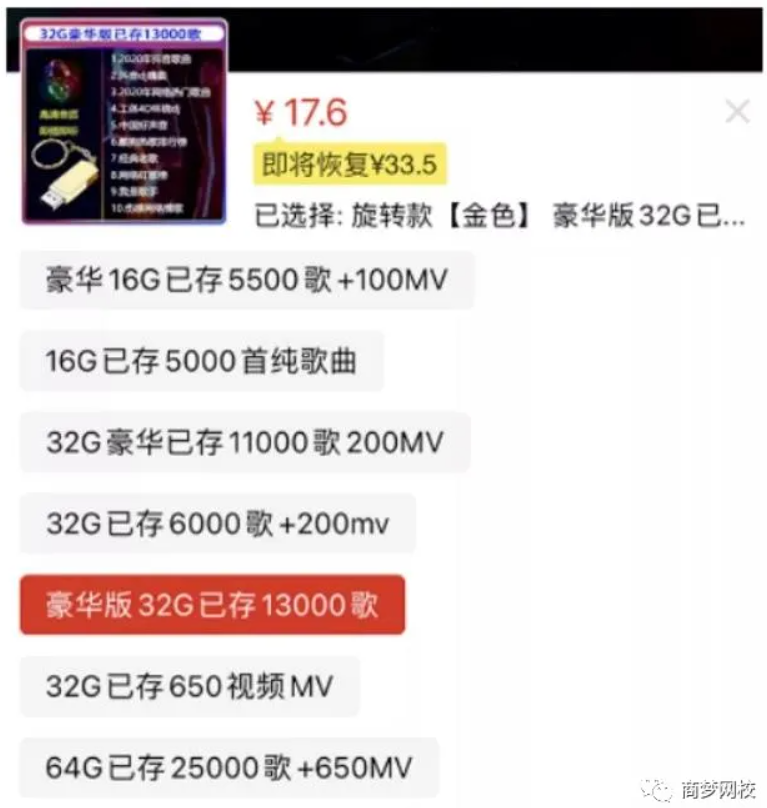Screen dimensions: 767x808
Task: Choose 16G已存5000首纯歌曲 option
Action: [x=201, y=361]
